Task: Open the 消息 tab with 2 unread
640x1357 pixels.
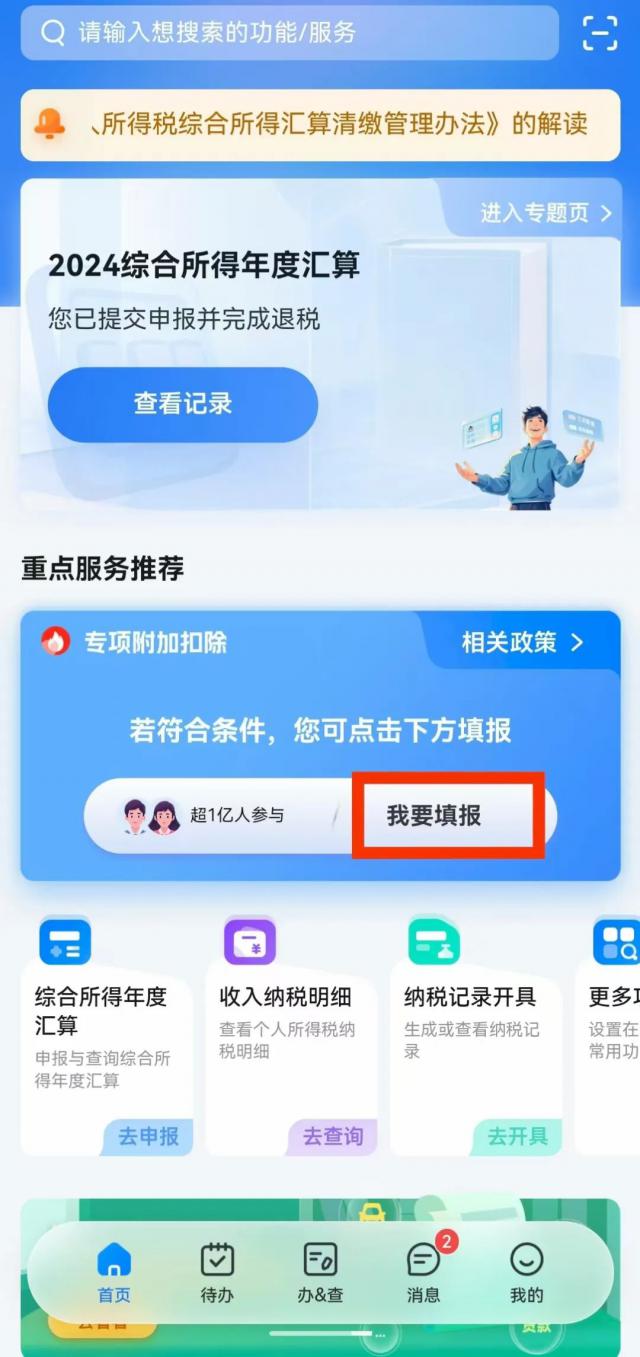Action: 424,1272
